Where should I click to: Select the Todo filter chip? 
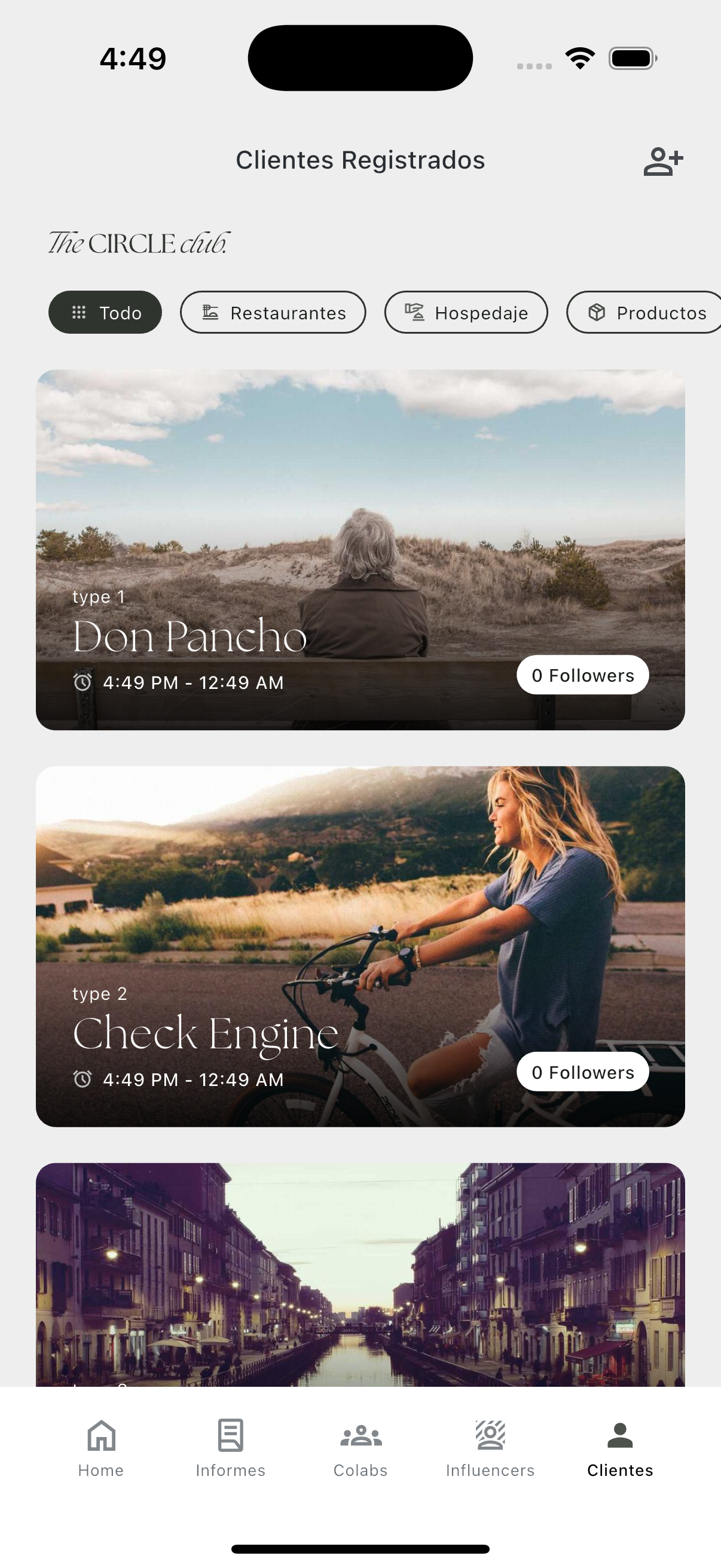105,312
